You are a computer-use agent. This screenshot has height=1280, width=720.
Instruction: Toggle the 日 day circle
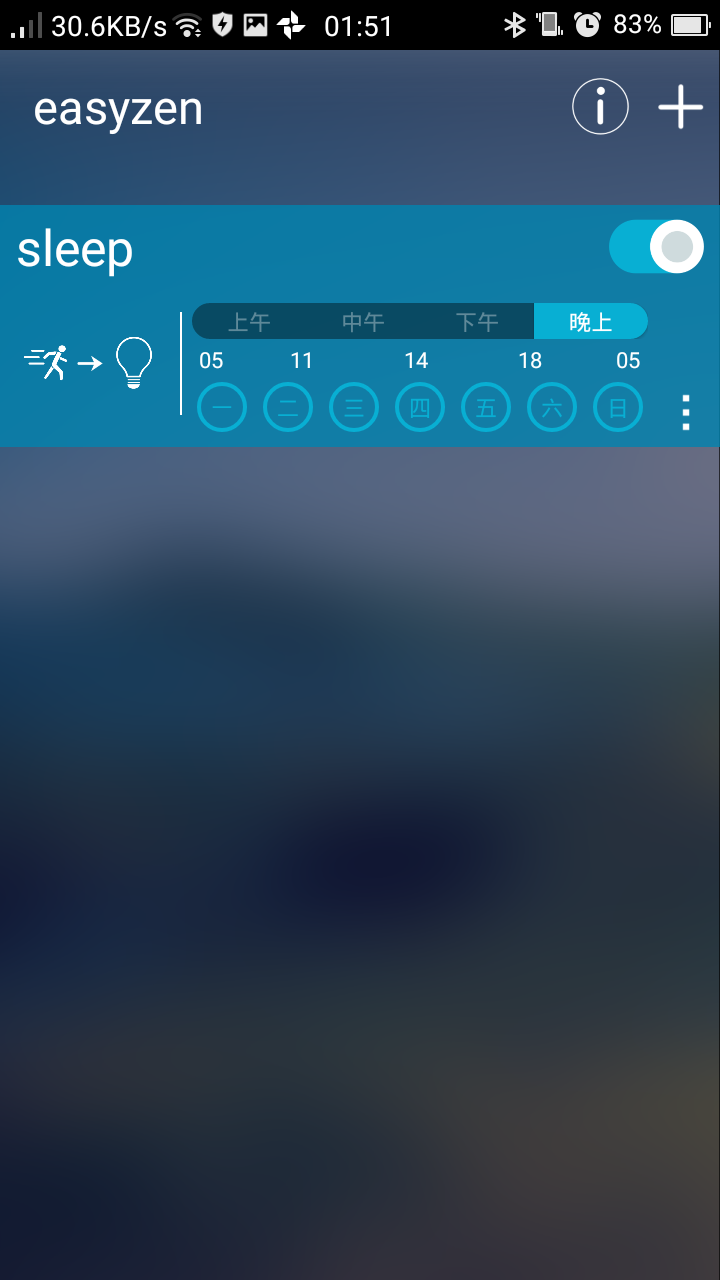pyautogui.click(x=618, y=408)
